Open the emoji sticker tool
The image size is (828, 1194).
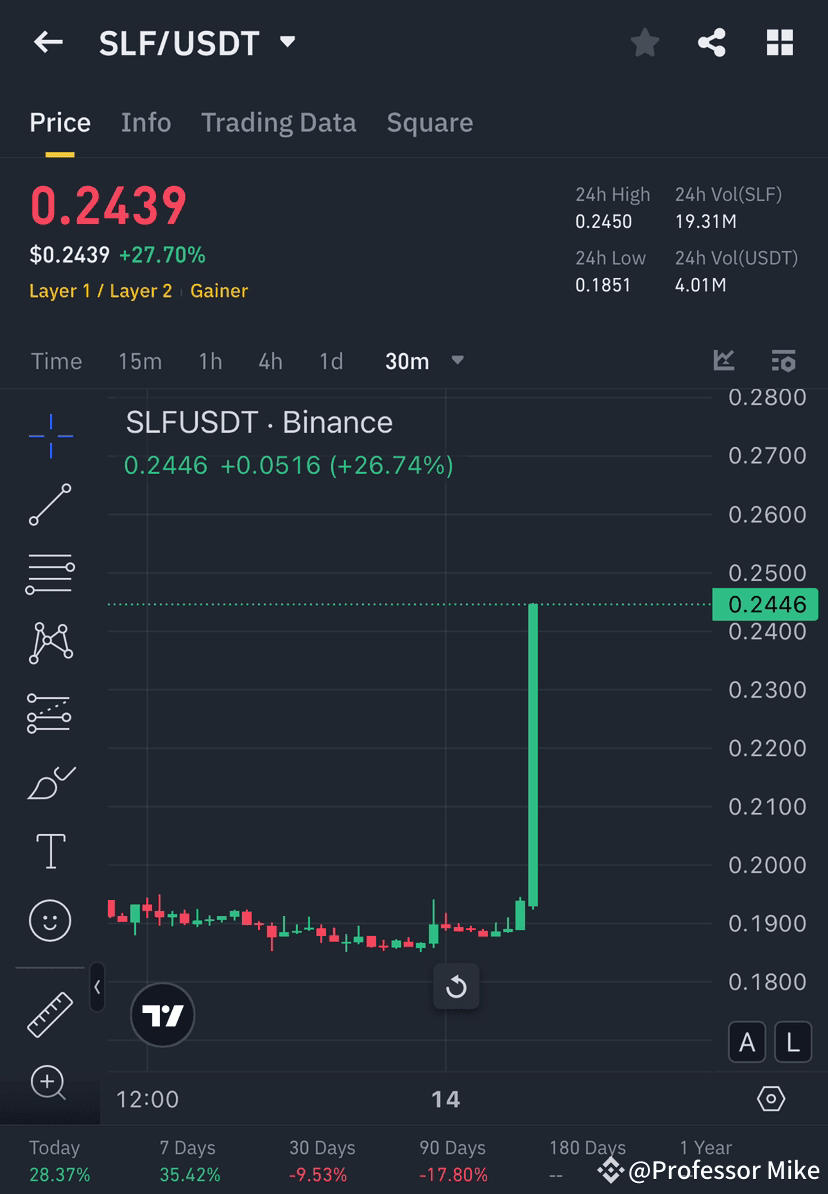coord(50,920)
